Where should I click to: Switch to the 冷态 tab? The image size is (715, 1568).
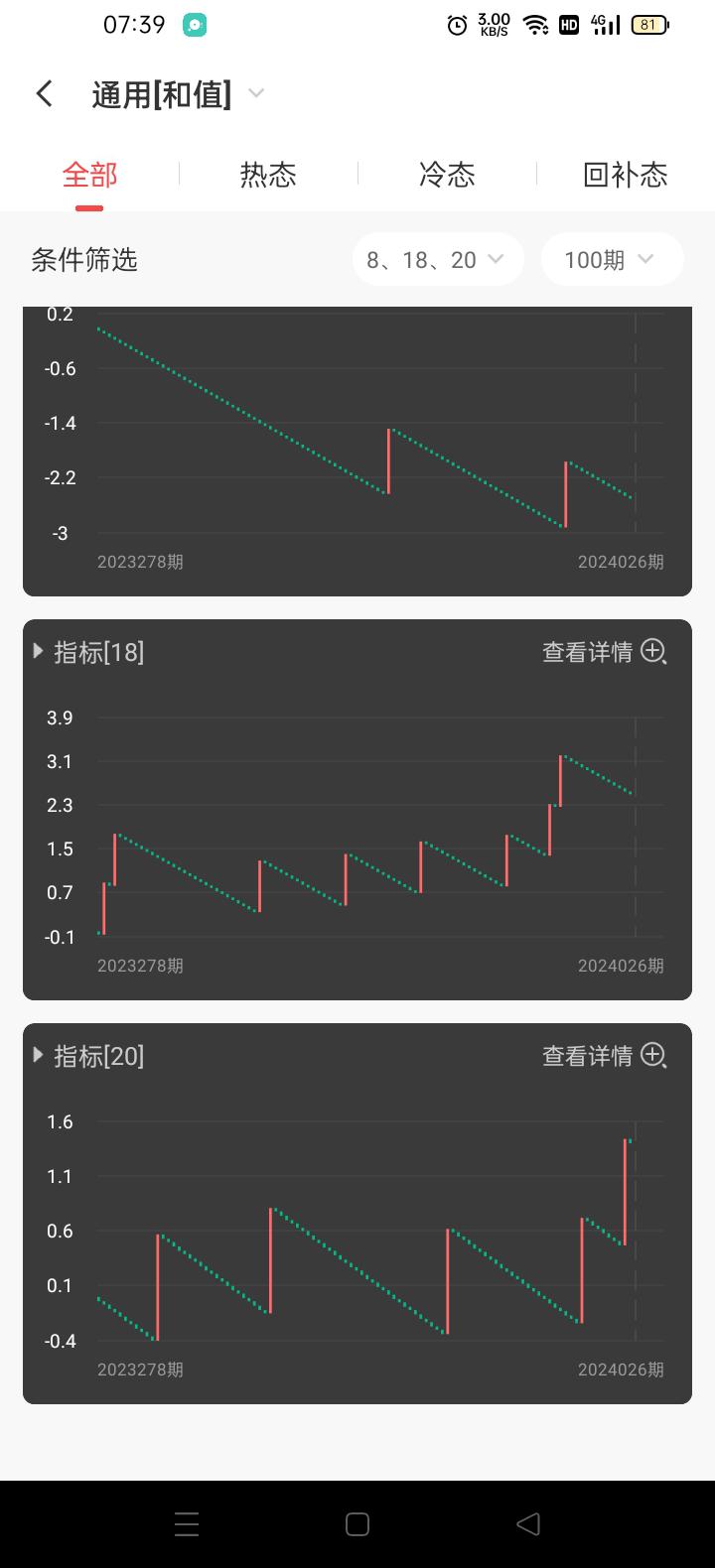point(447,176)
